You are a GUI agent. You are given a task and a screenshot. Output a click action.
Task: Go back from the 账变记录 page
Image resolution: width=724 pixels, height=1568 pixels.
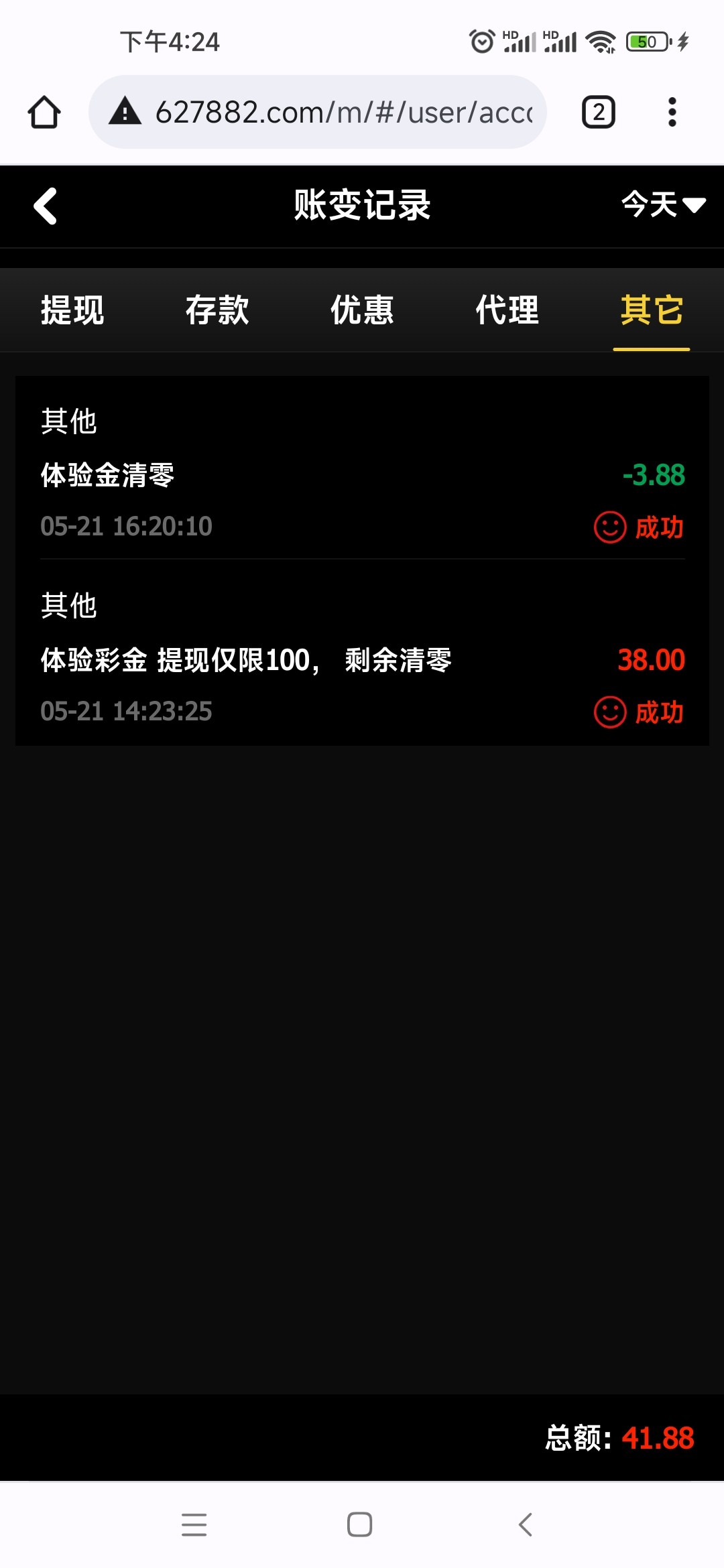(46, 206)
